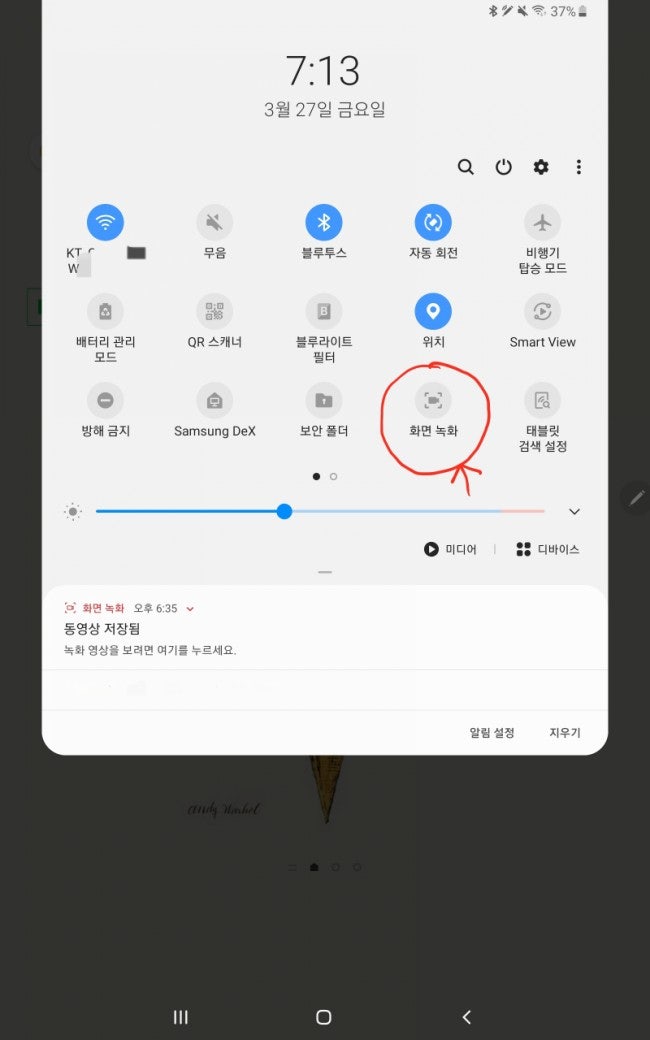The image size is (650, 1040).
Task: Expand brightness options with the chevron
Action: tap(574, 511)
